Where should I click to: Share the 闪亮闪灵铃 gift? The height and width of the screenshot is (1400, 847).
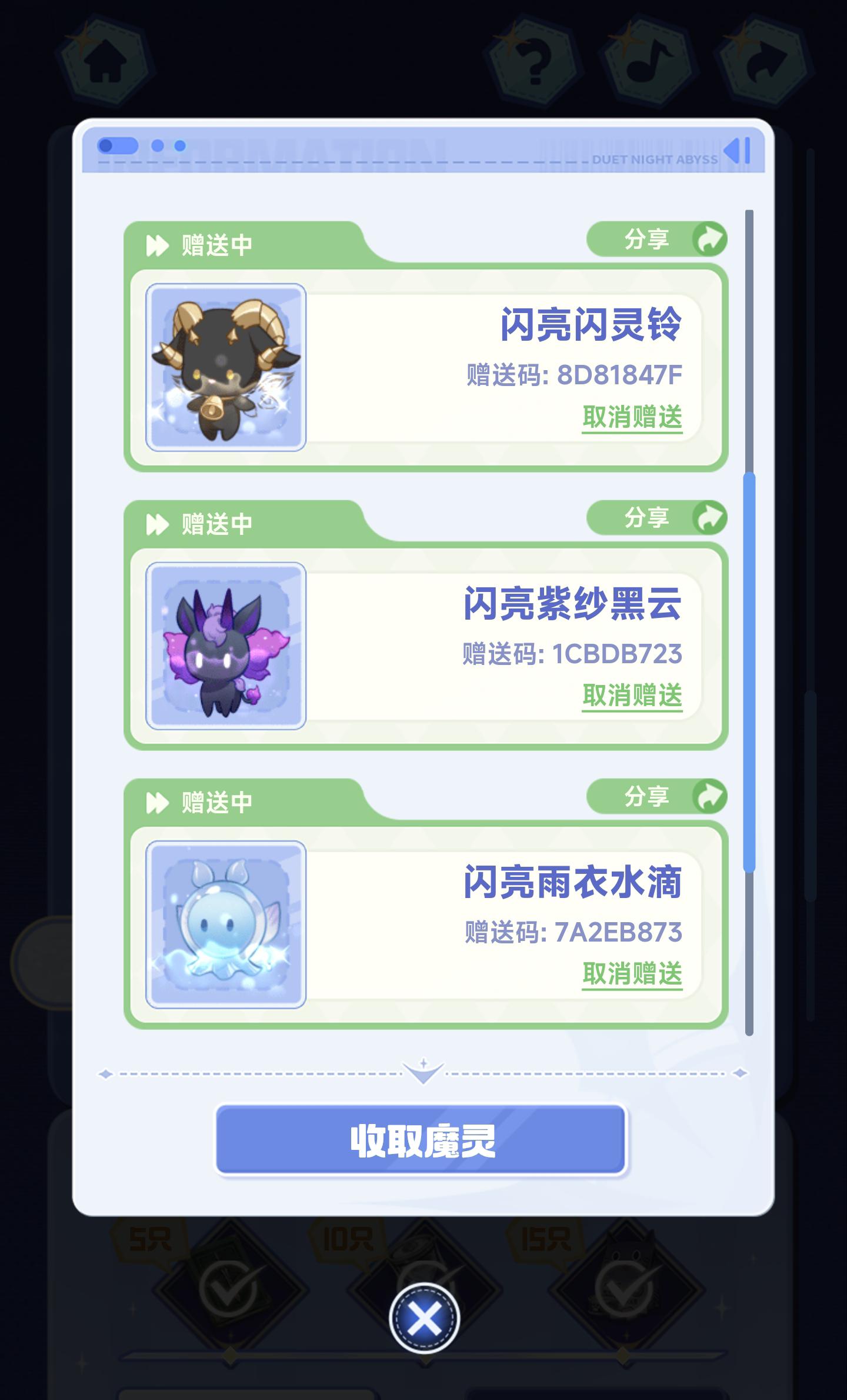point(656,239)
